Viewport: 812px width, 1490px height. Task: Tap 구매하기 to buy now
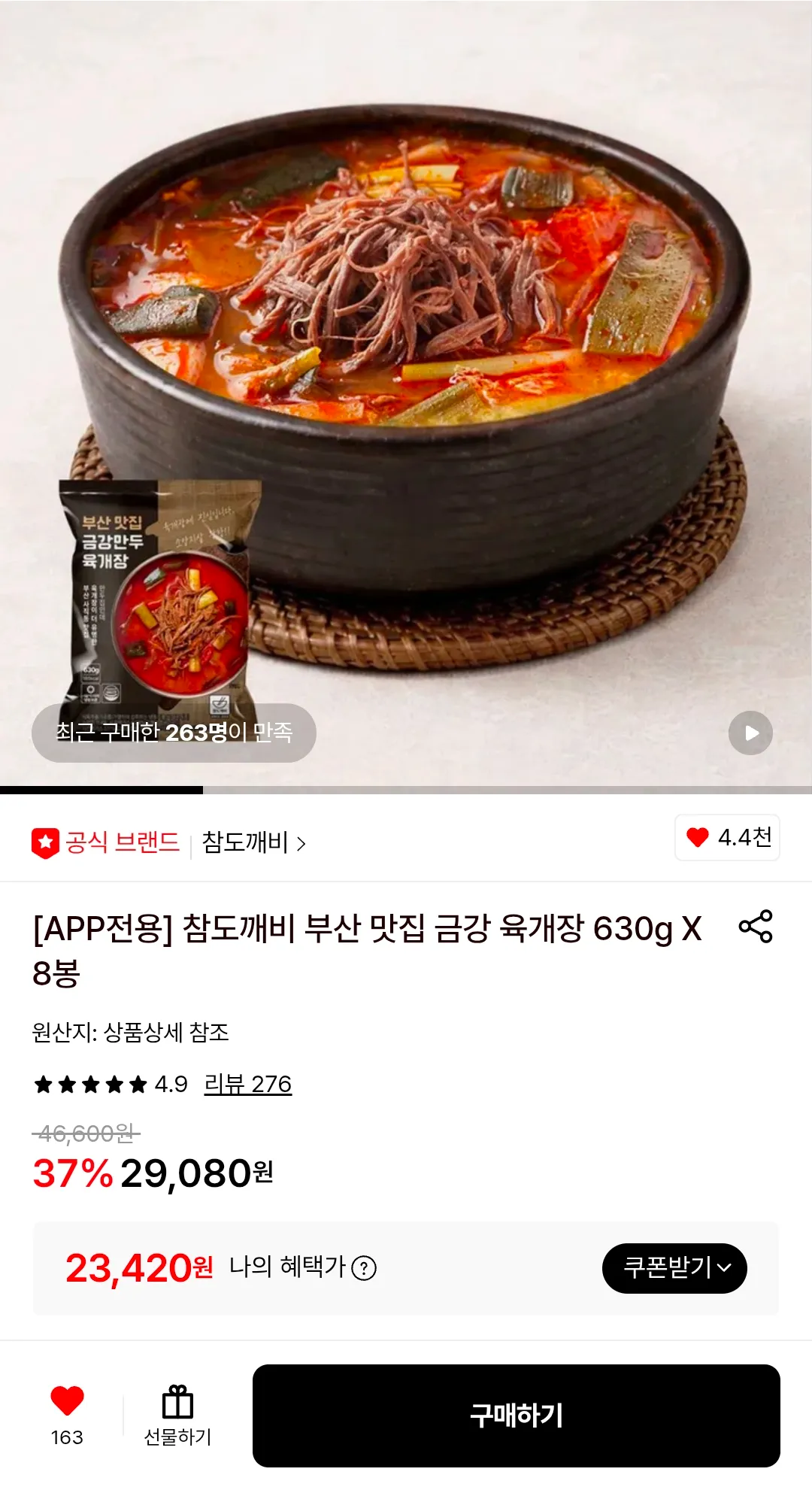pos(516,1415)
